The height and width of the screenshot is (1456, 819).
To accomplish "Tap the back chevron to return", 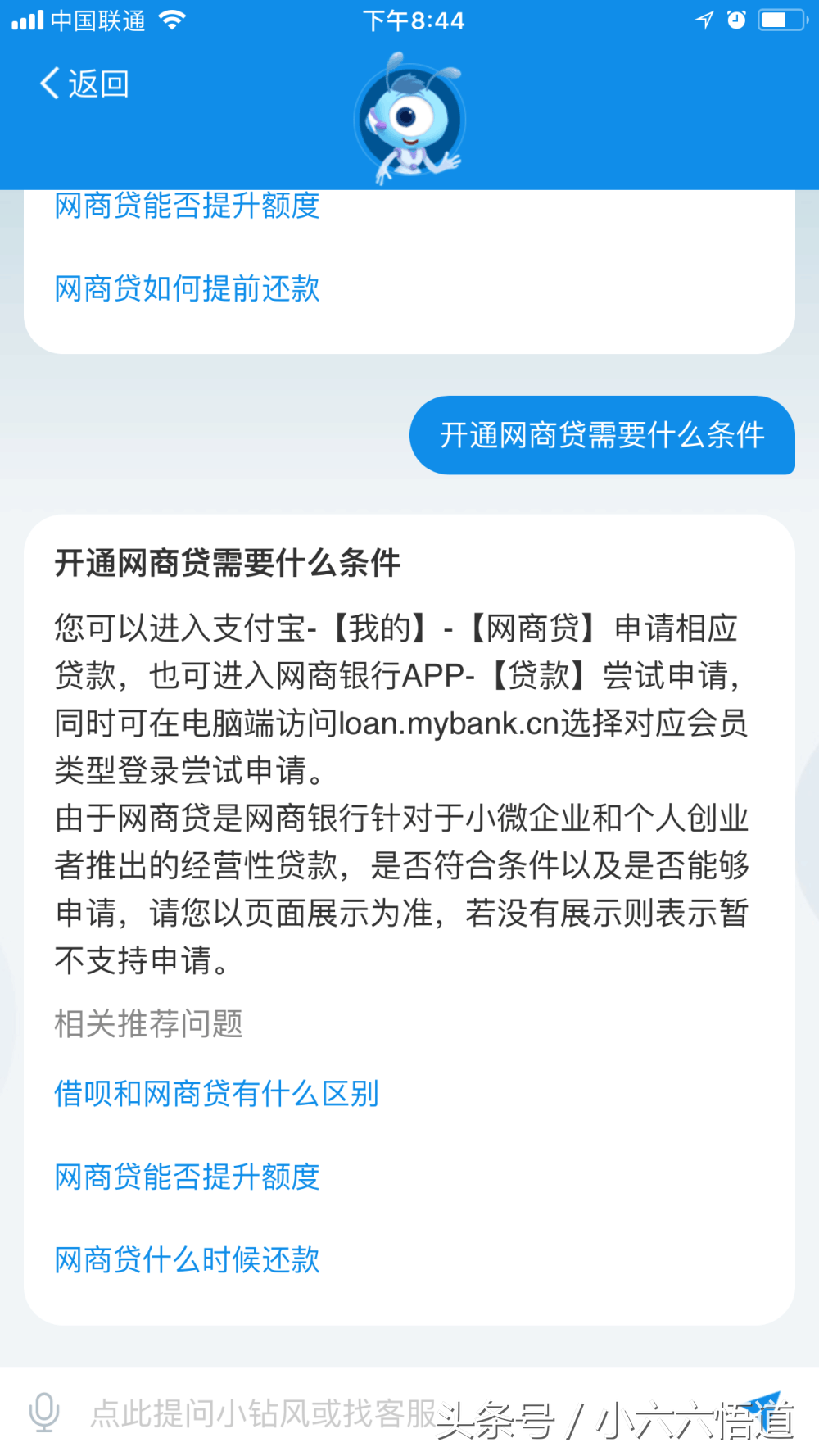I will coord(49,83).
